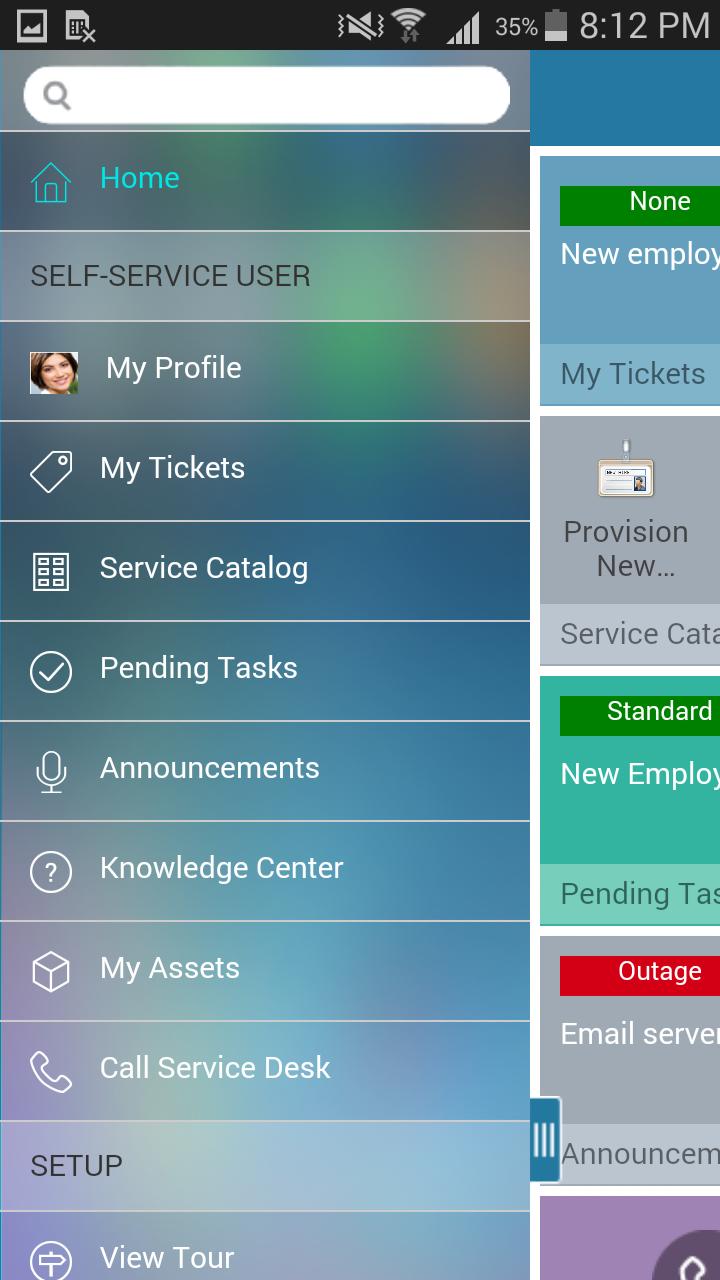Switch to the My Tickets card
The height and width of the screenshot is (1280, 720).
pyautogui.click(x=634, y=374)
